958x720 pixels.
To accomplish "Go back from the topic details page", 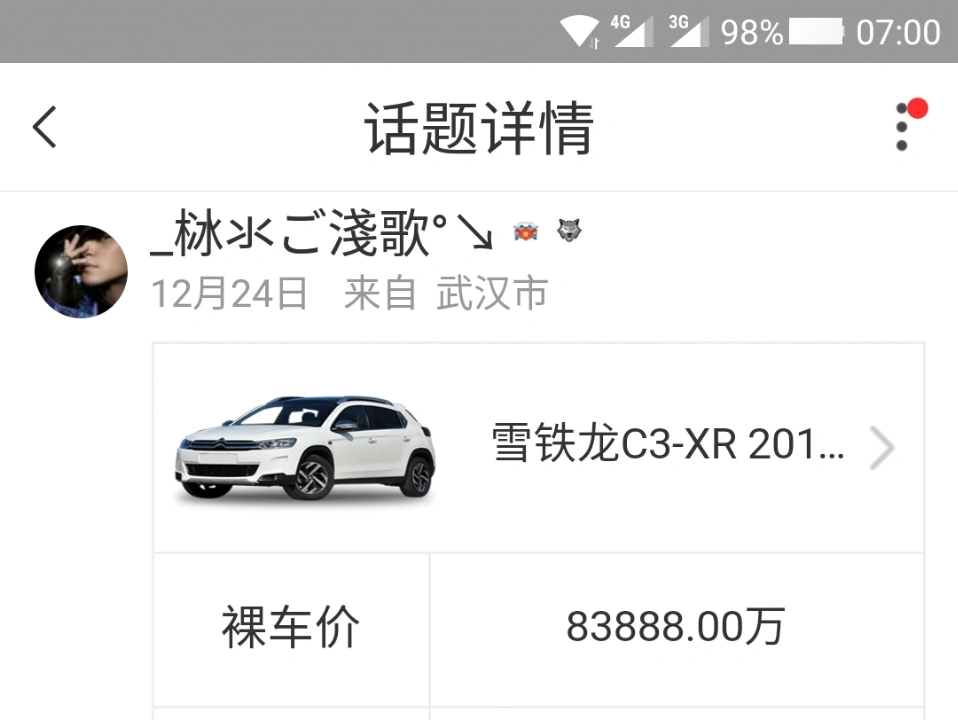I will 45,128.
